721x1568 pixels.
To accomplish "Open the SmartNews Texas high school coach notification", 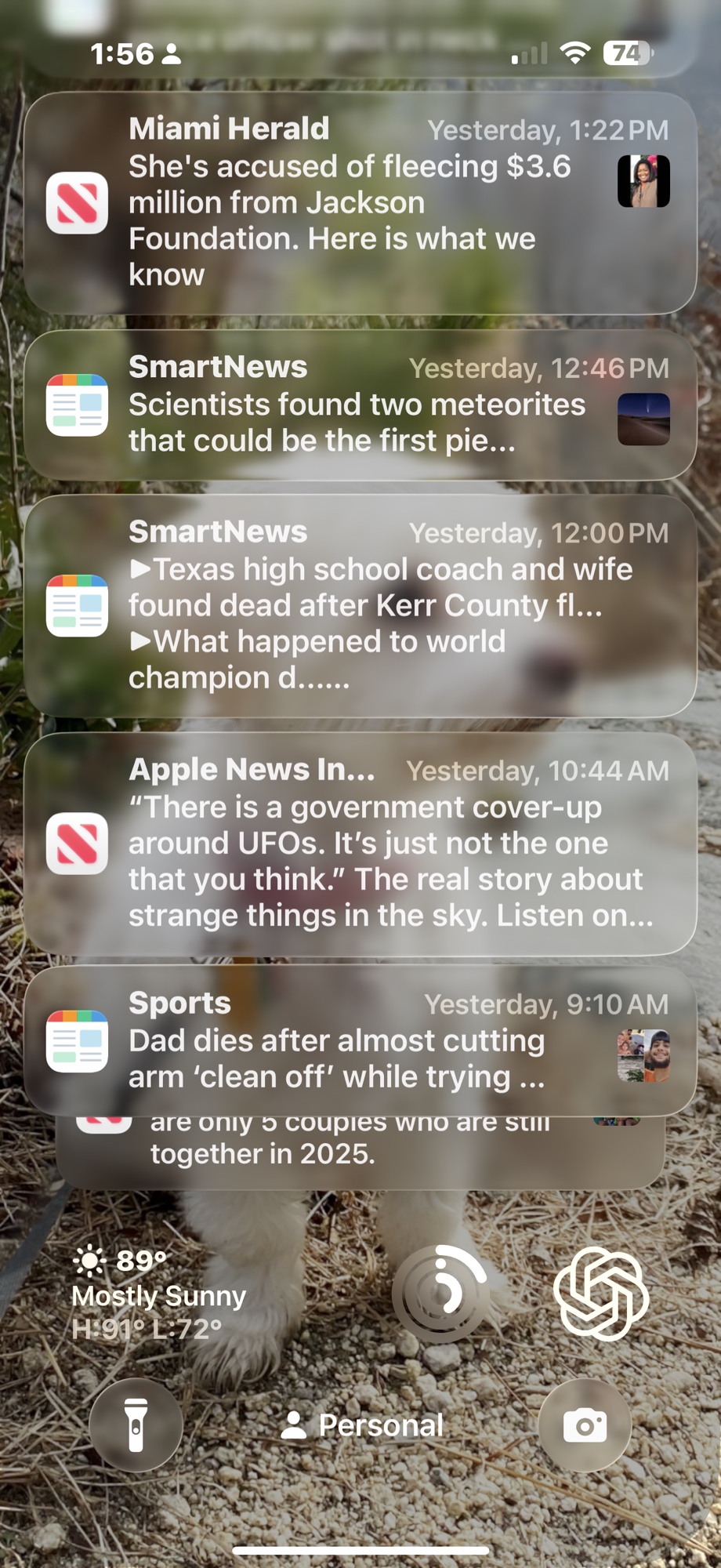I will [360, 605].
